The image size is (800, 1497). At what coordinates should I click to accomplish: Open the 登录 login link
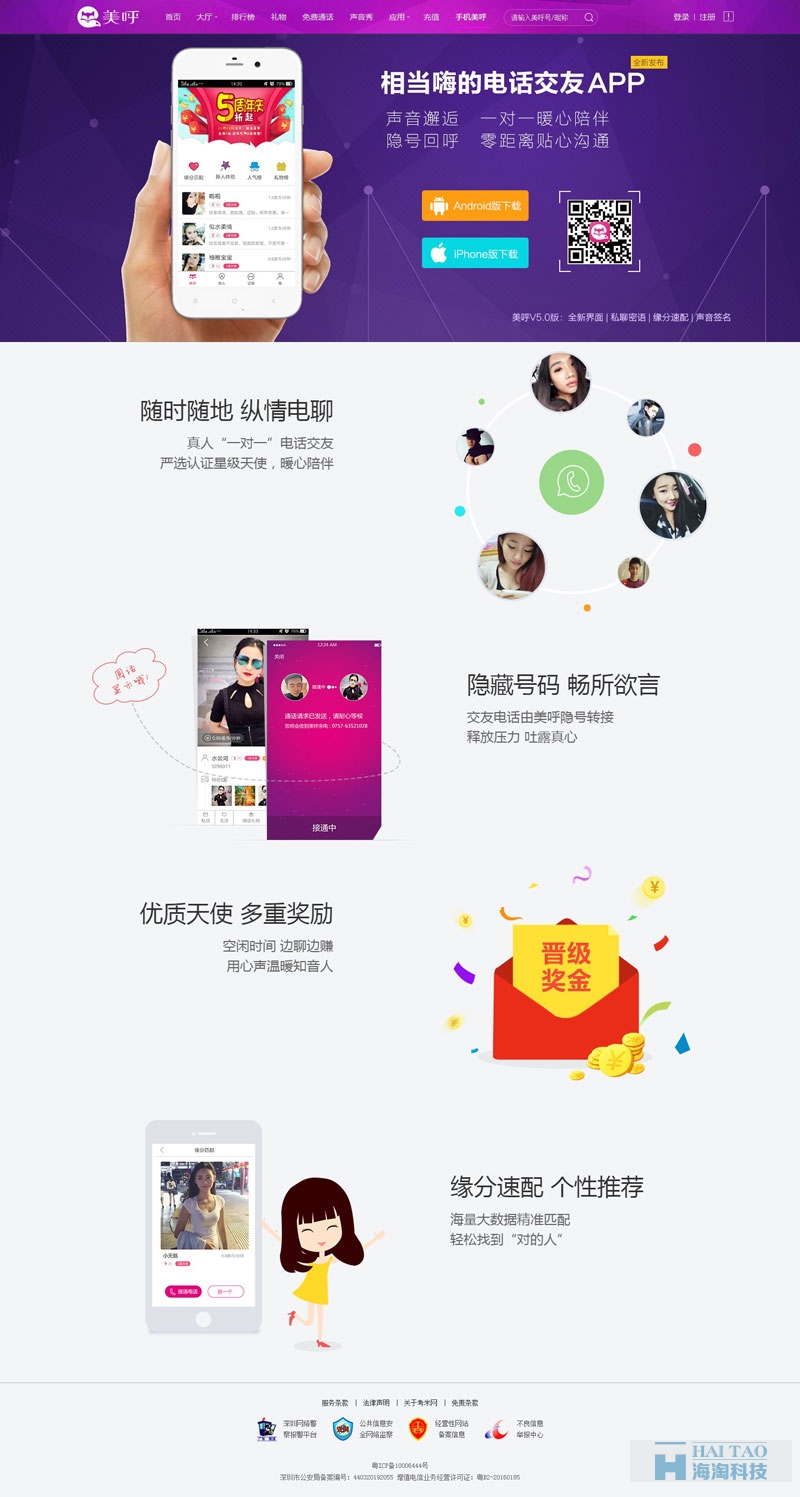pos(681,17)
